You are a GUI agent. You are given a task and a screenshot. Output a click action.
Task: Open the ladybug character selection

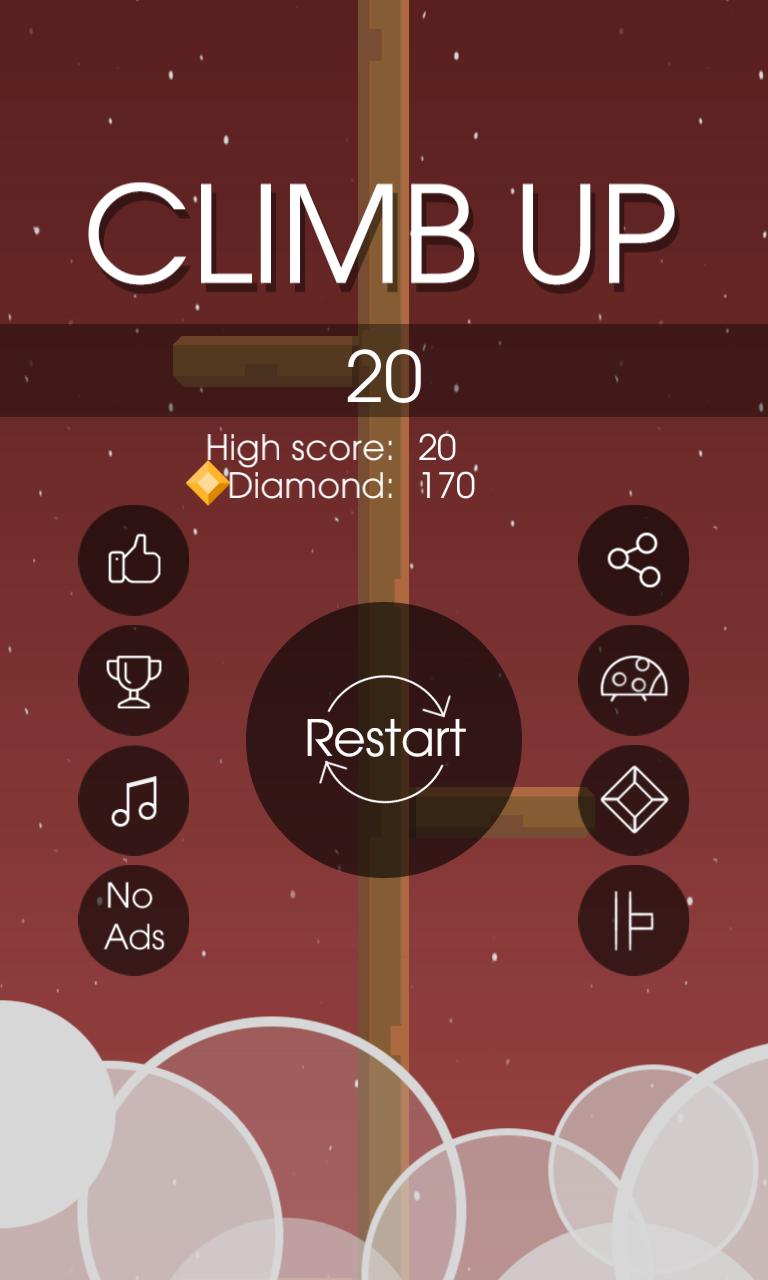(633, 680)
